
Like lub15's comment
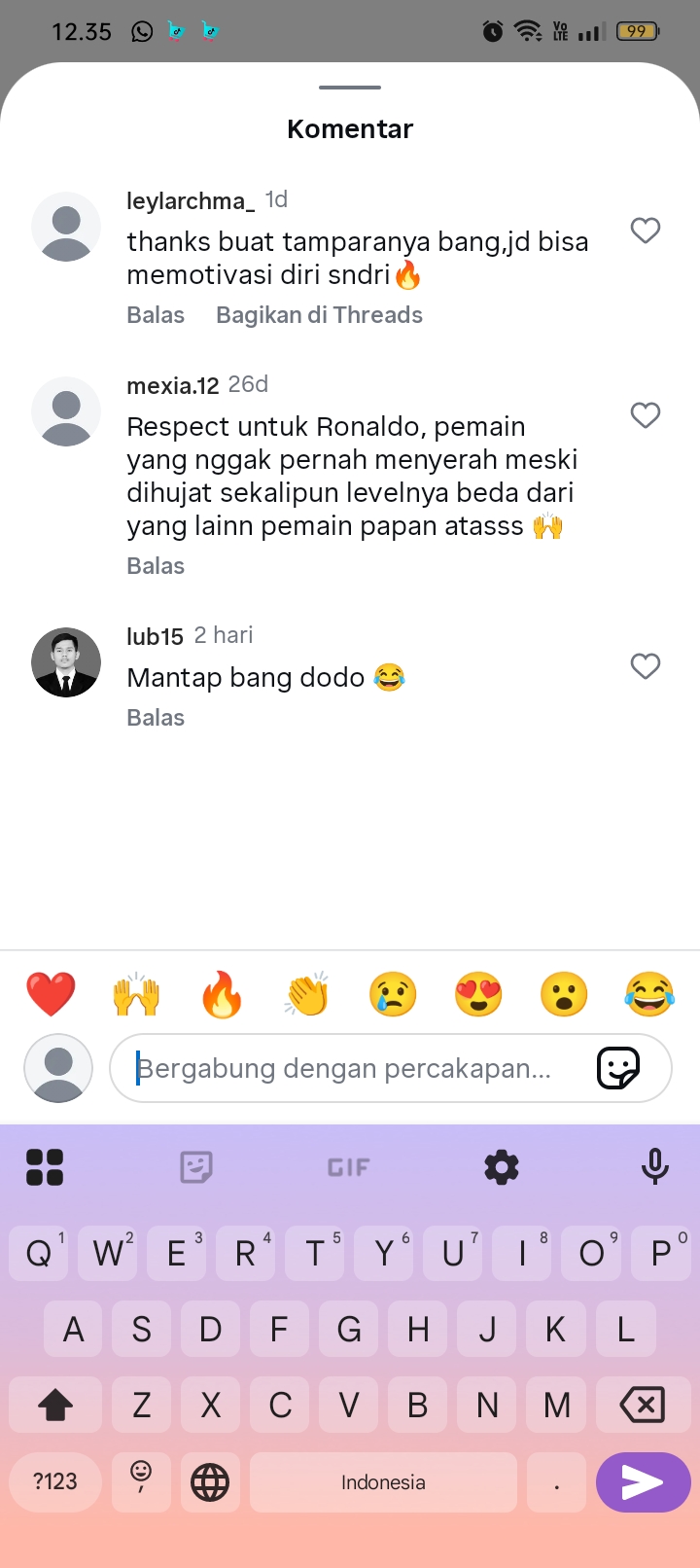point(646,666)
